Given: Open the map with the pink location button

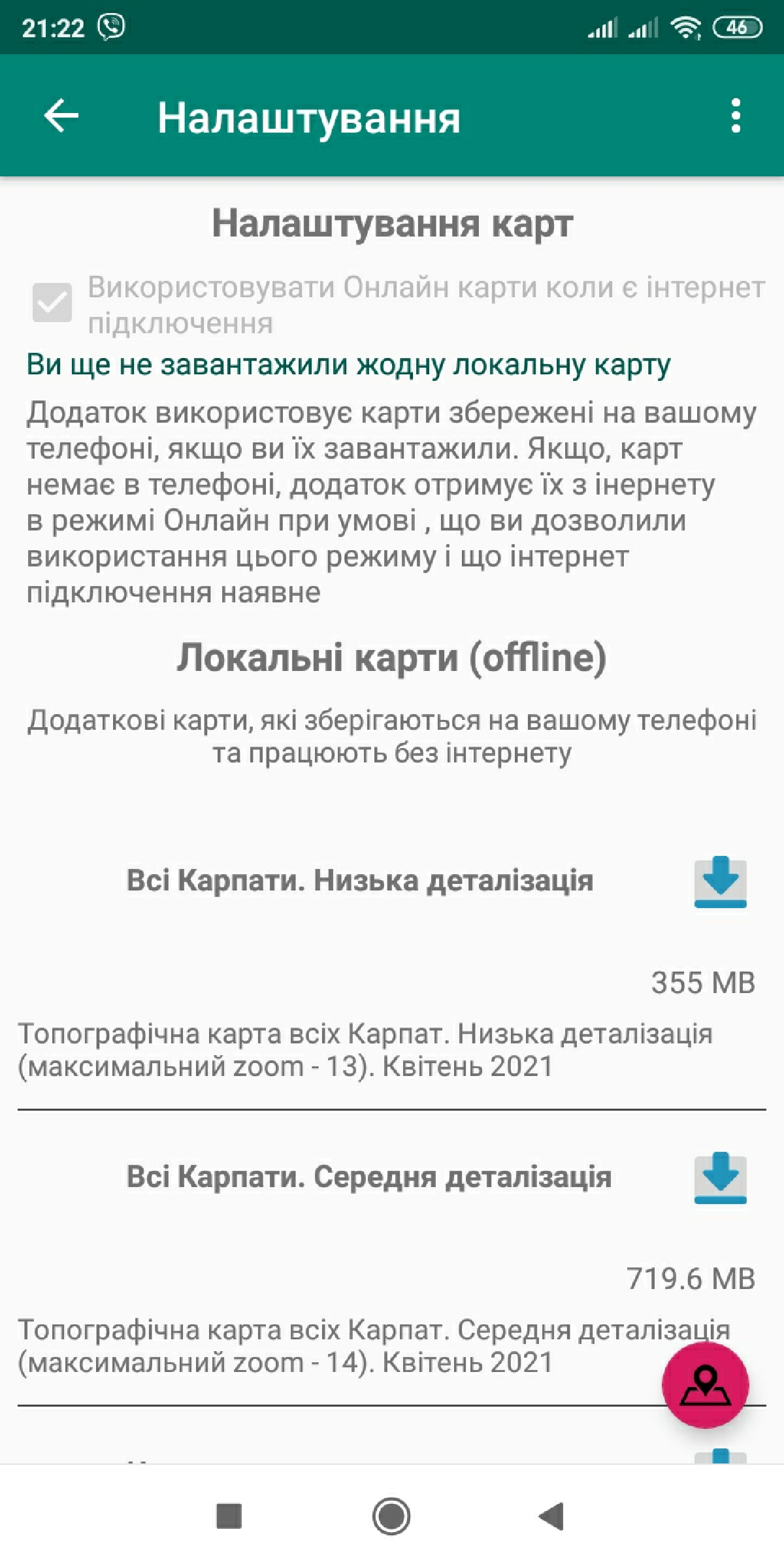Looking at the screenshot, I should click(706, 1384).
